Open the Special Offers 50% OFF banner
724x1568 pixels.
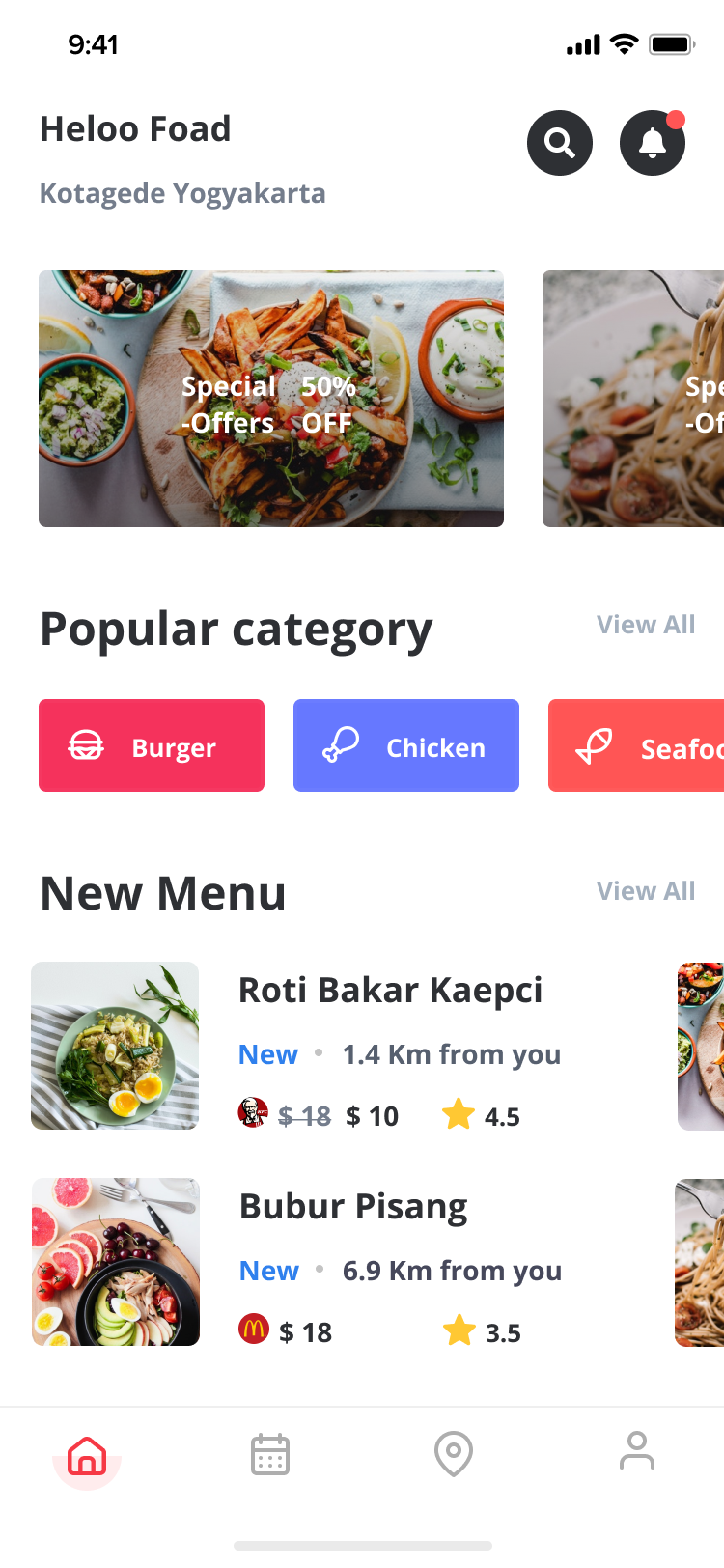pos(271,399)
